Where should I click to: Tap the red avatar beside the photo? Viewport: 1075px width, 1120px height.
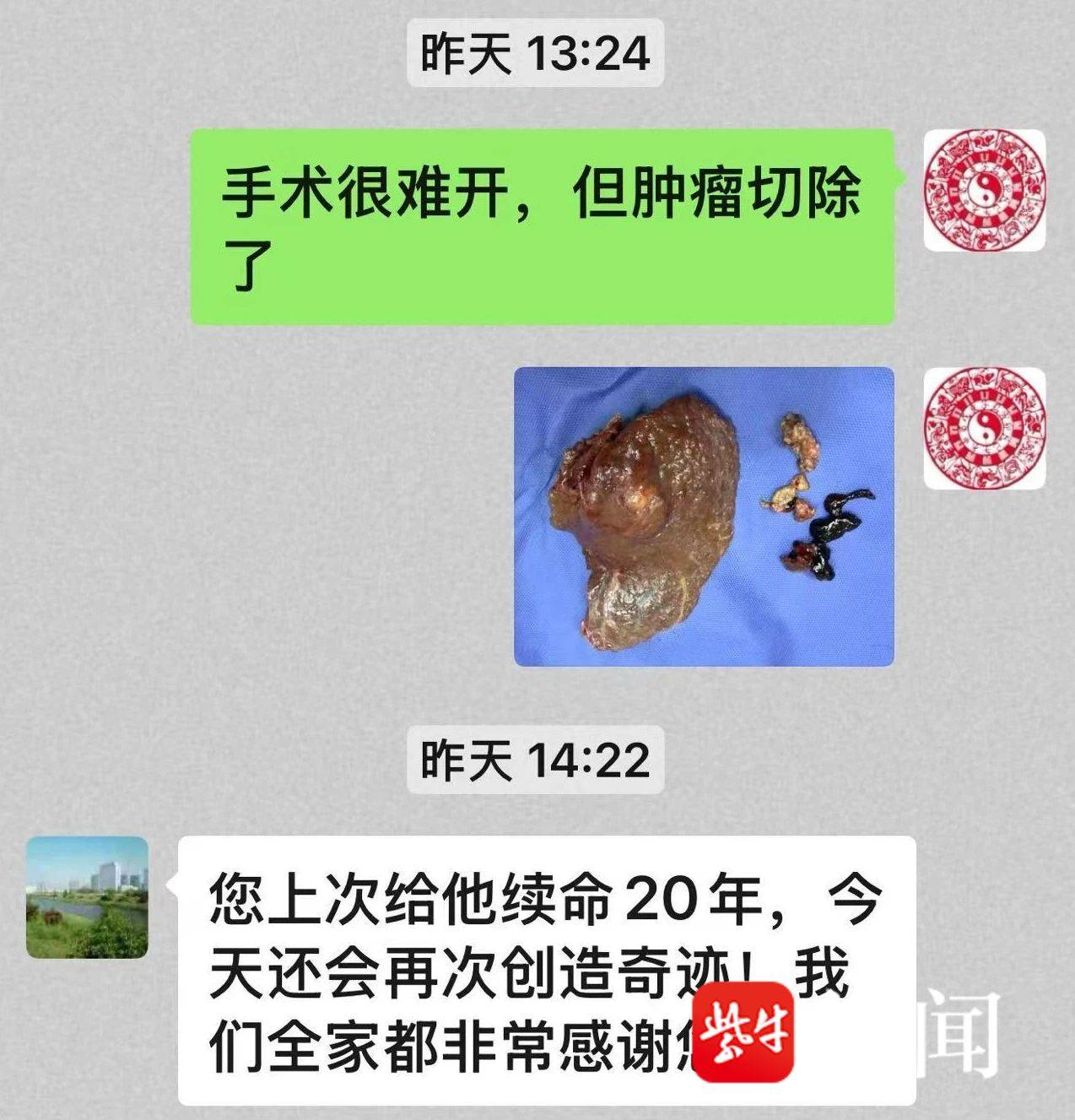click(985, 428)
